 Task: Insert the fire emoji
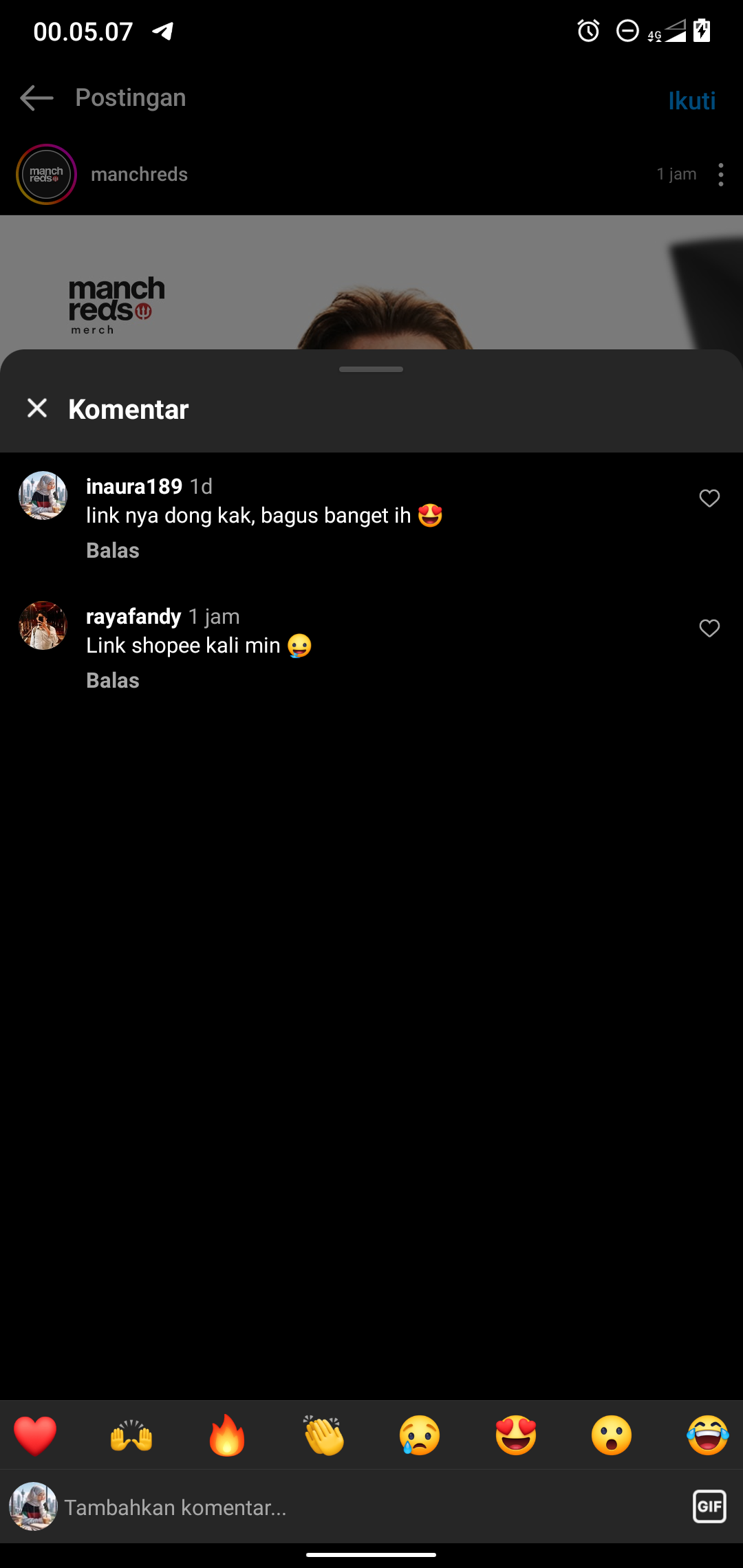pyautogui.click(x=227, y=1435)
